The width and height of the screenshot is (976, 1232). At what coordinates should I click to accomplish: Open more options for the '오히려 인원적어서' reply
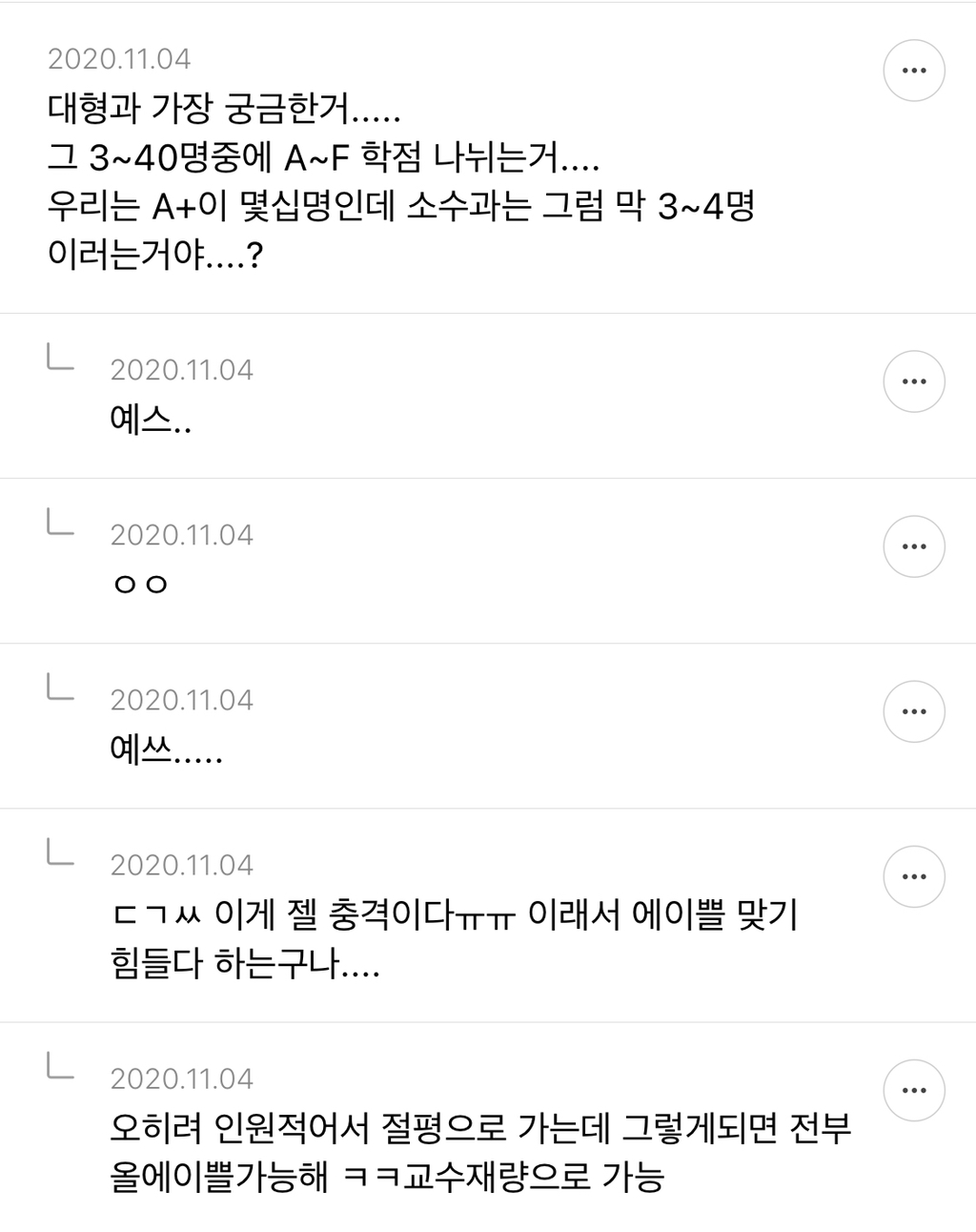[x=914, y=1090]
